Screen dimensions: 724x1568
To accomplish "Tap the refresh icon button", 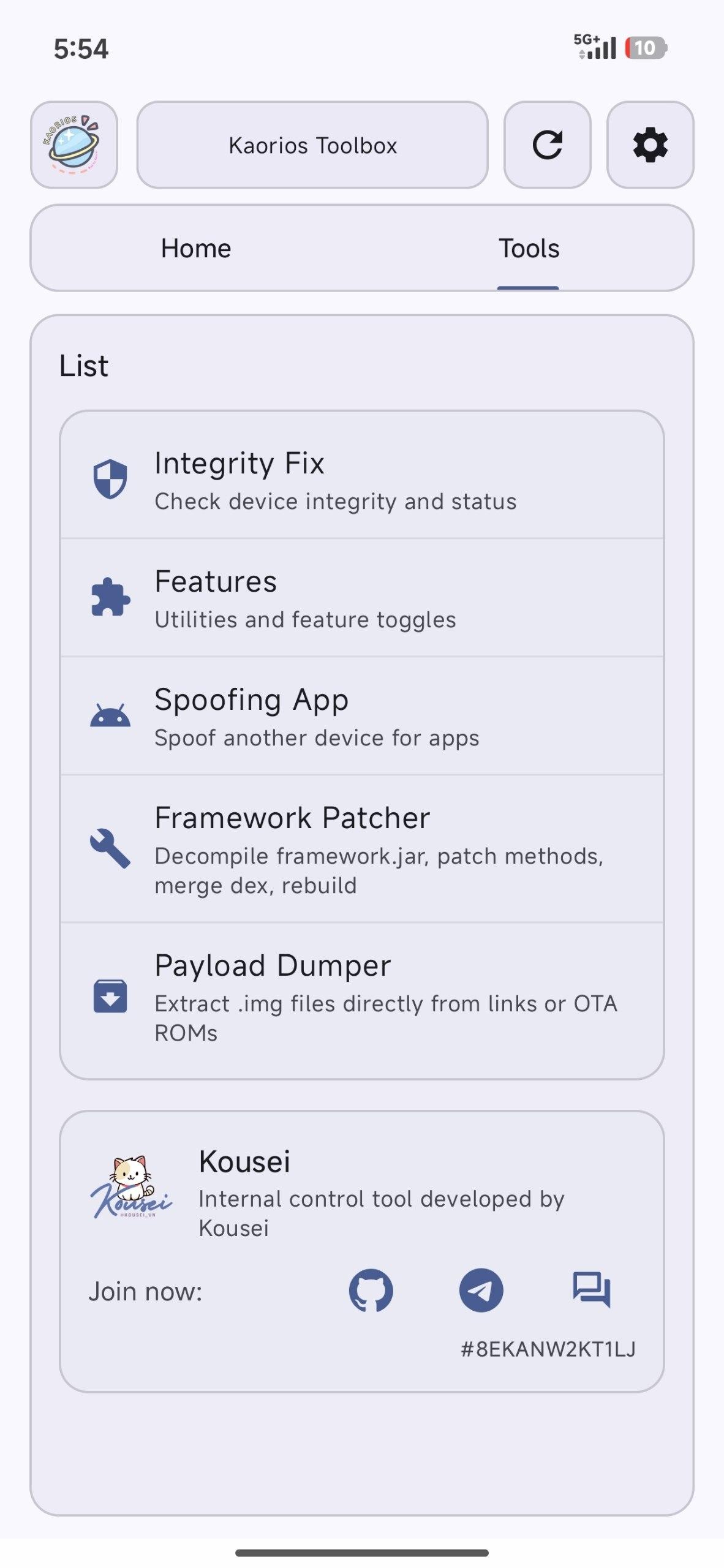I will (547, 145).
